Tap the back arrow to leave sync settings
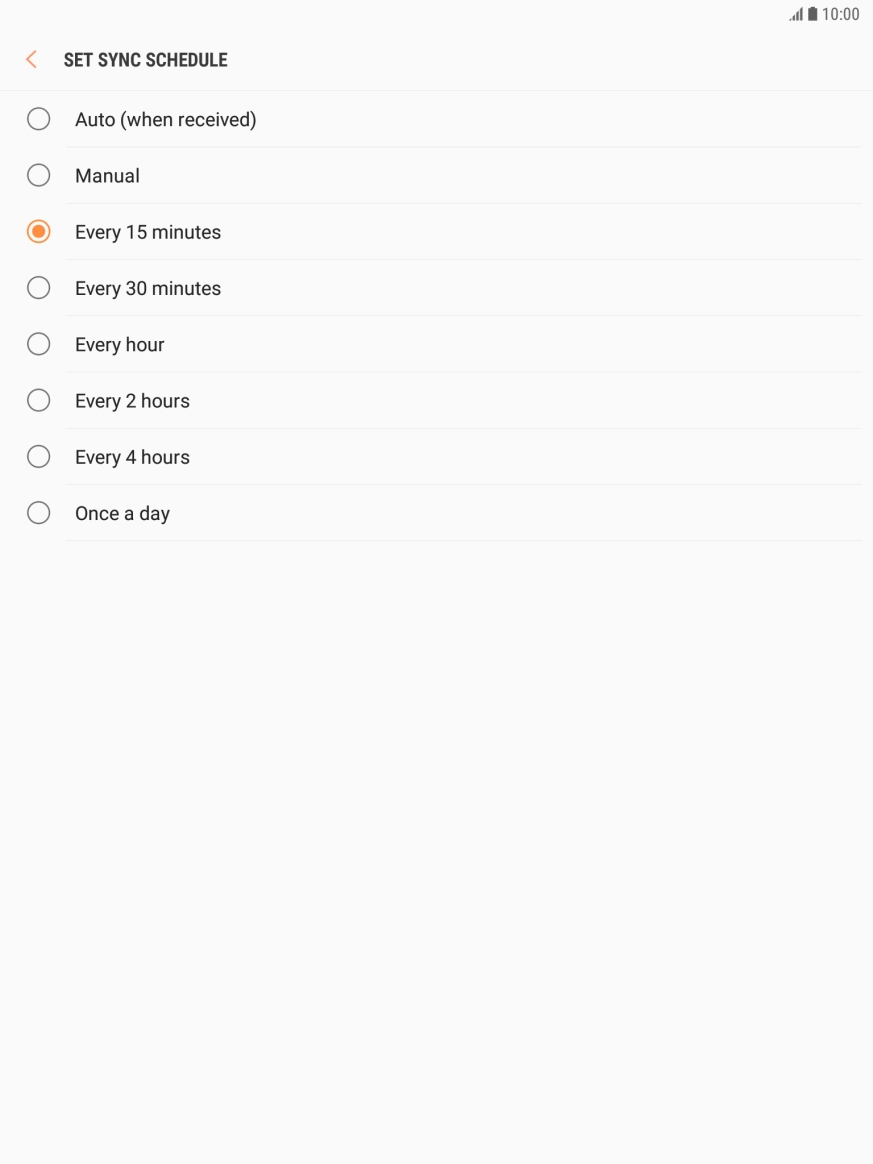 coord(31,59)
